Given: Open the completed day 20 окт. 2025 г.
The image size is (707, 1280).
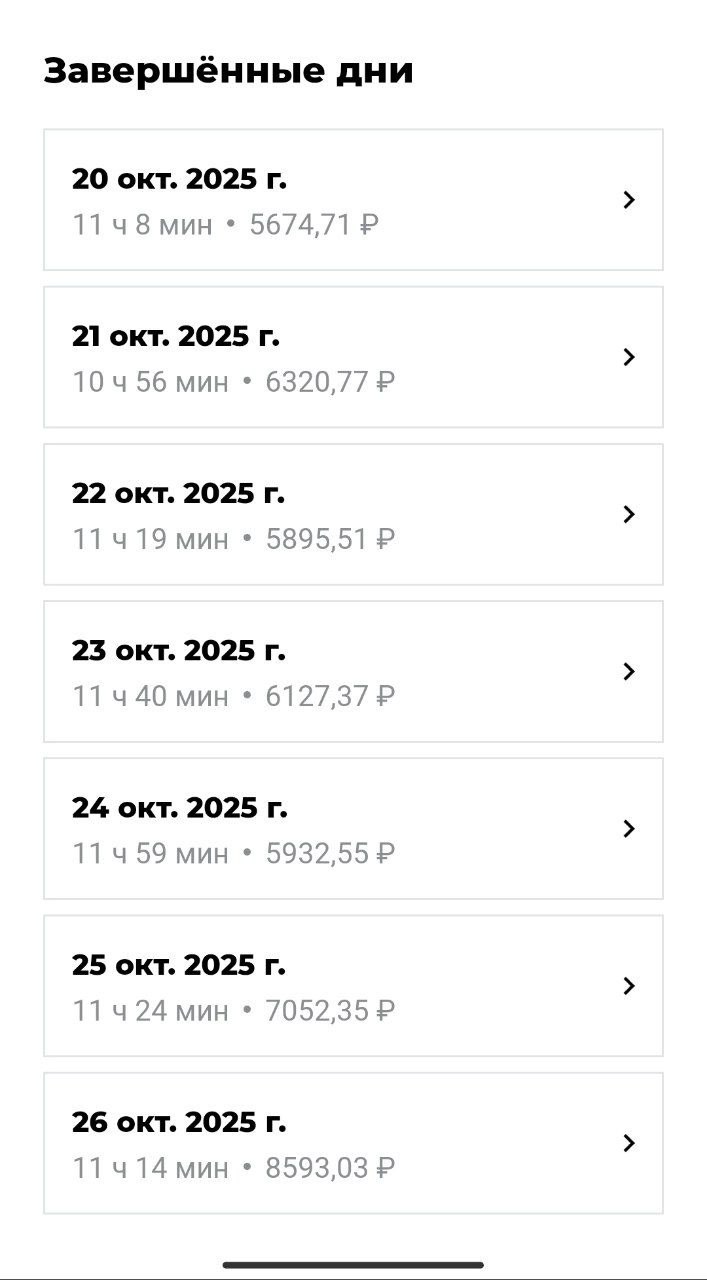Looking at the screenshot, I should pyautogui.click(x=353, y=200).
